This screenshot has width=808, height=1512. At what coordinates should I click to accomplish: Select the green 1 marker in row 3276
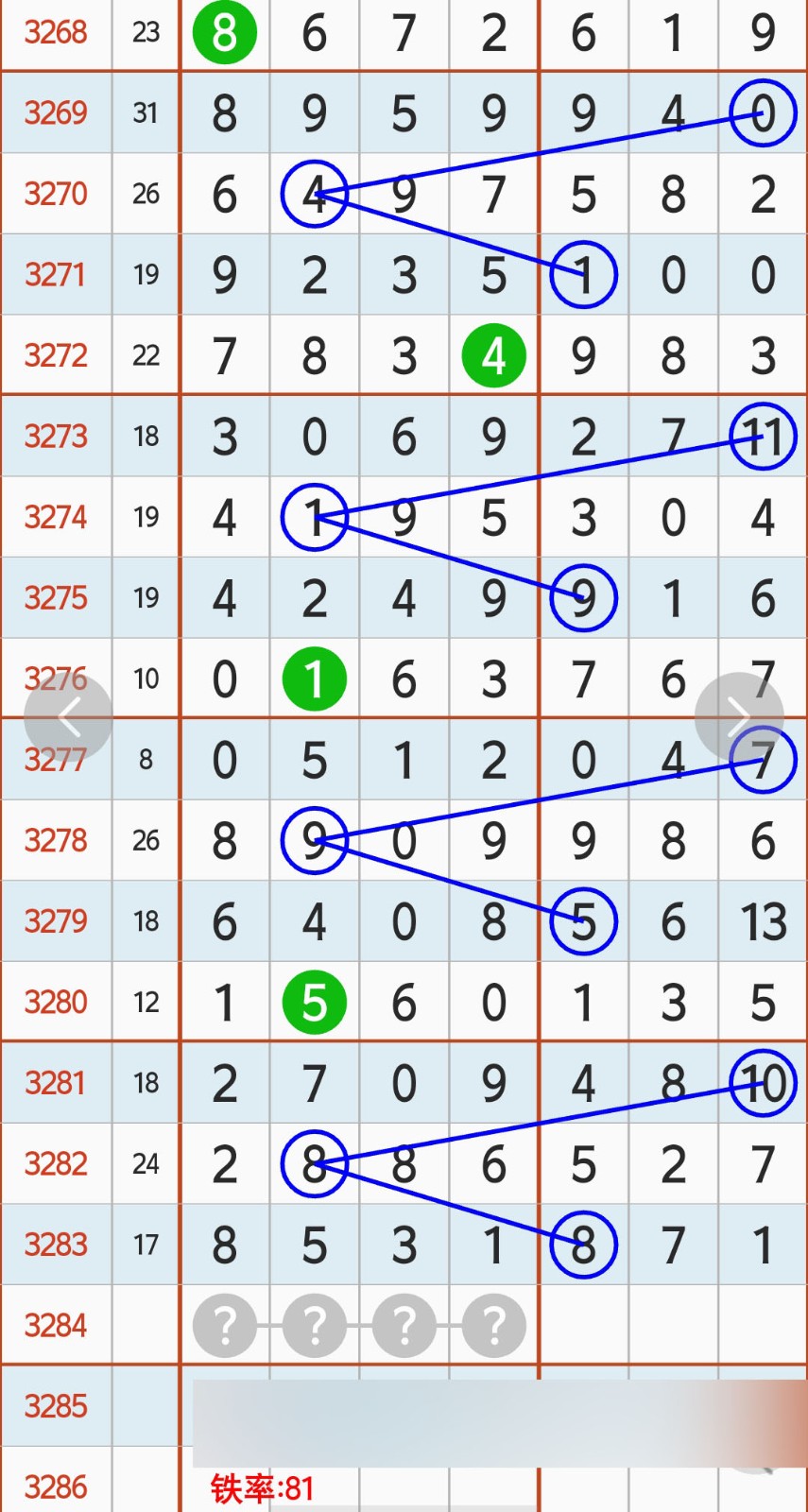coord(314,678)
